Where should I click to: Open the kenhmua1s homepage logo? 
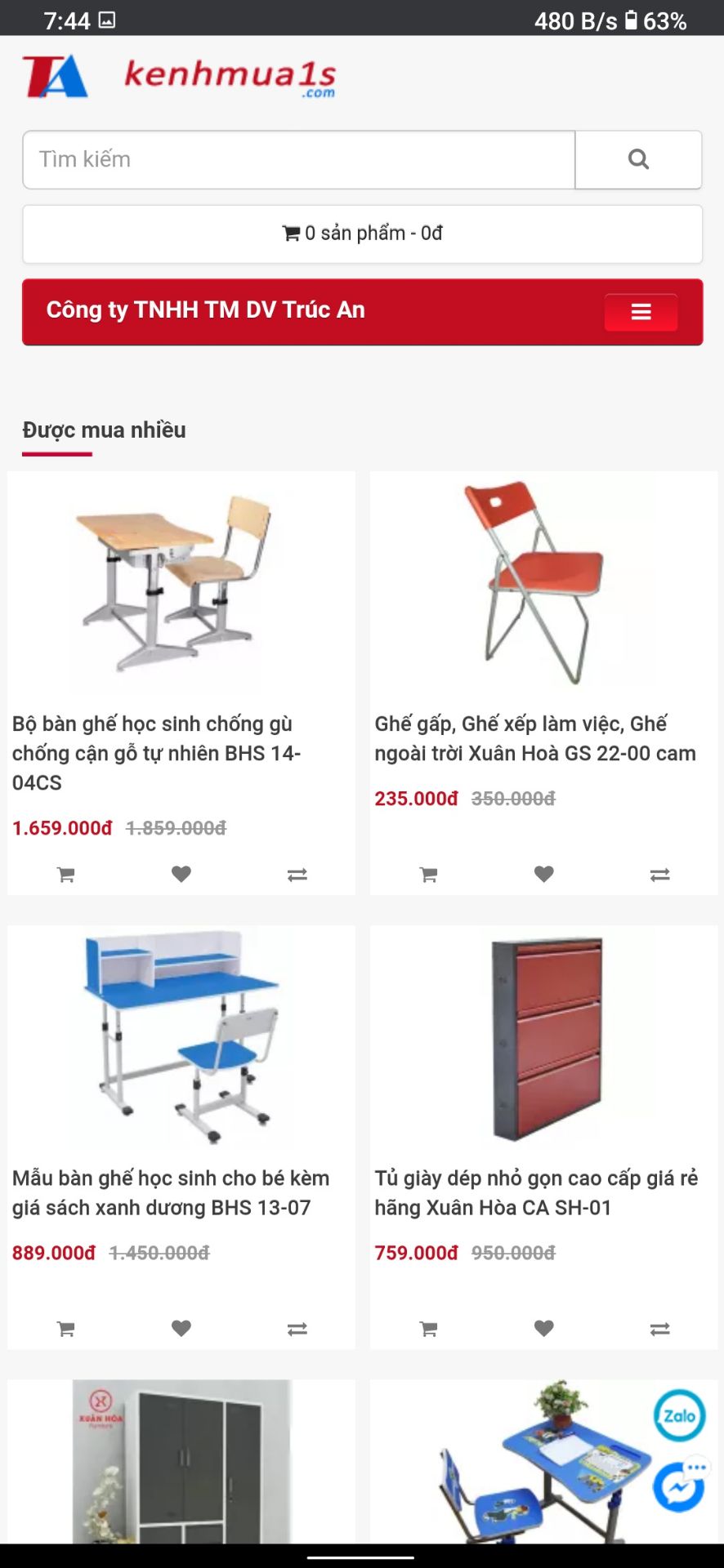(x=180, y=77)
